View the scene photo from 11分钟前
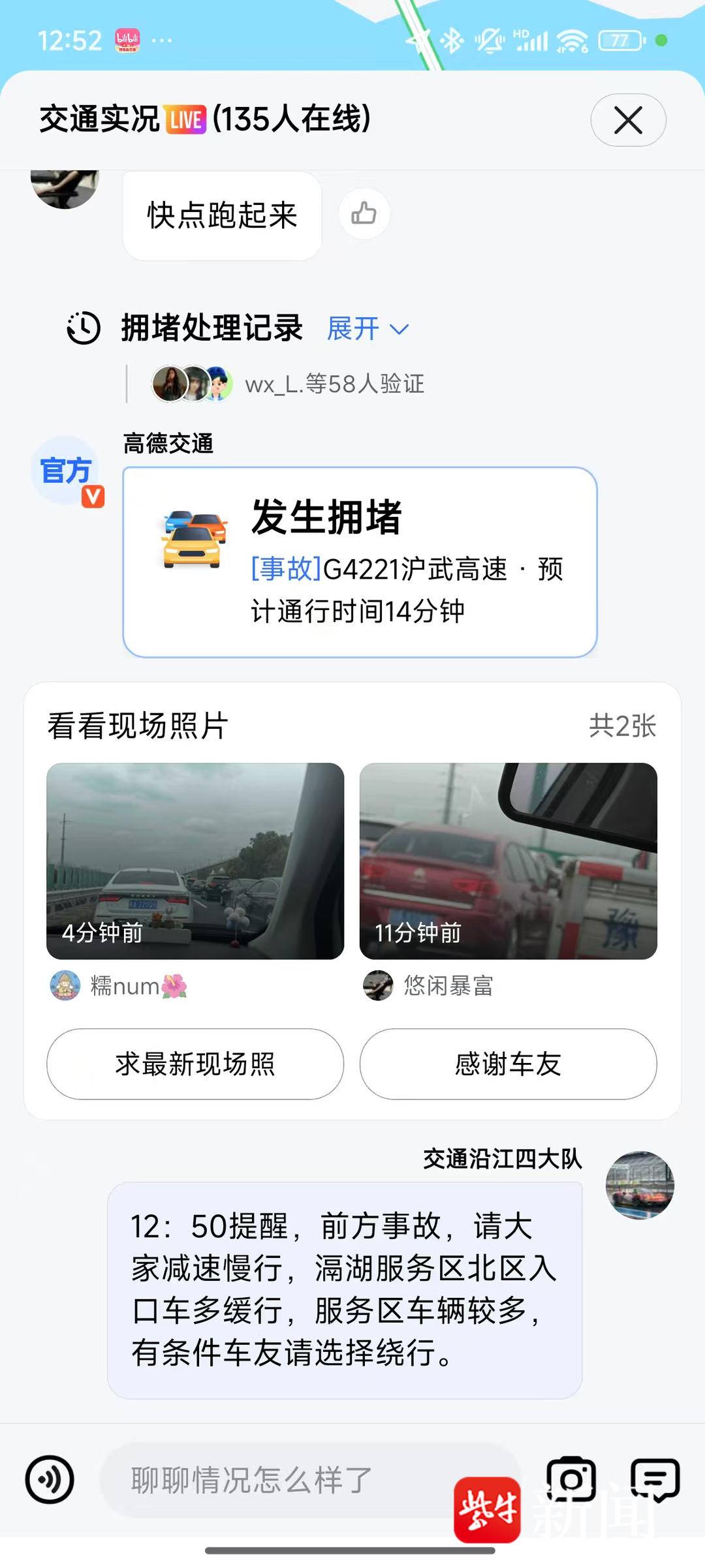Screen dimensions: 705x1568 (508, 861)
